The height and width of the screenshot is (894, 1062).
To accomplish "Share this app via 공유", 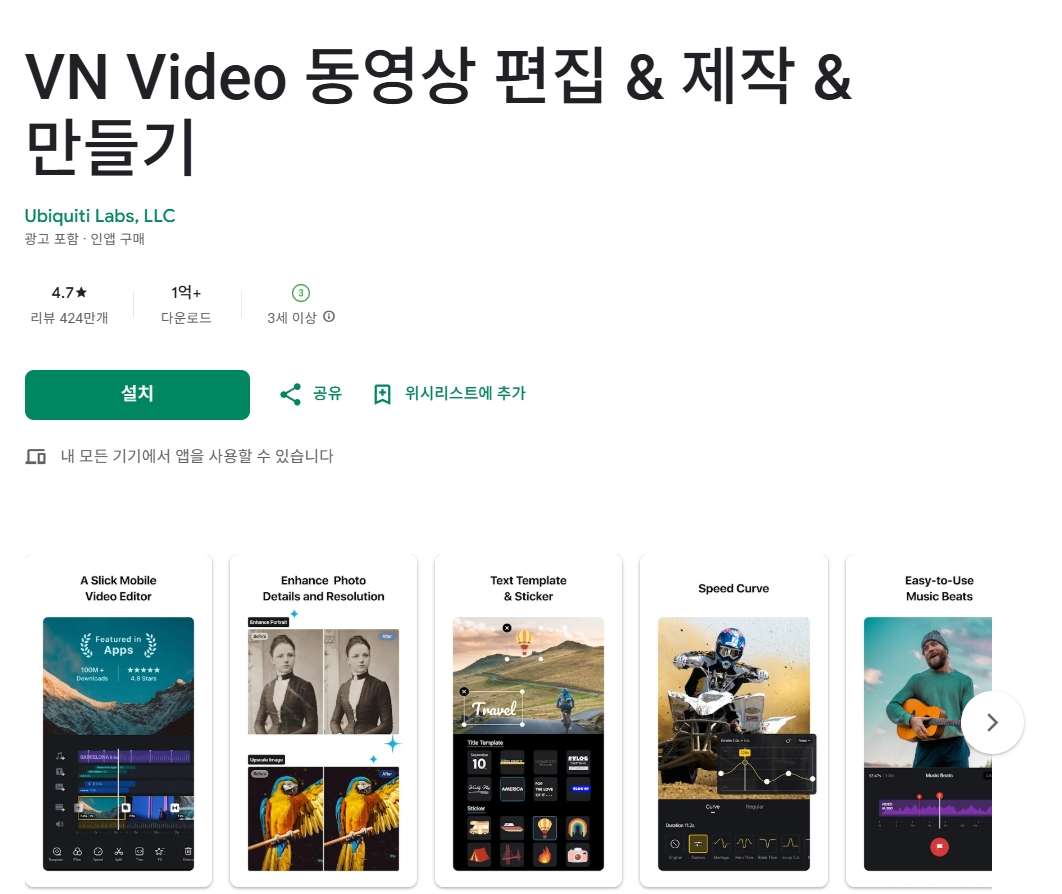I will 311,394.
